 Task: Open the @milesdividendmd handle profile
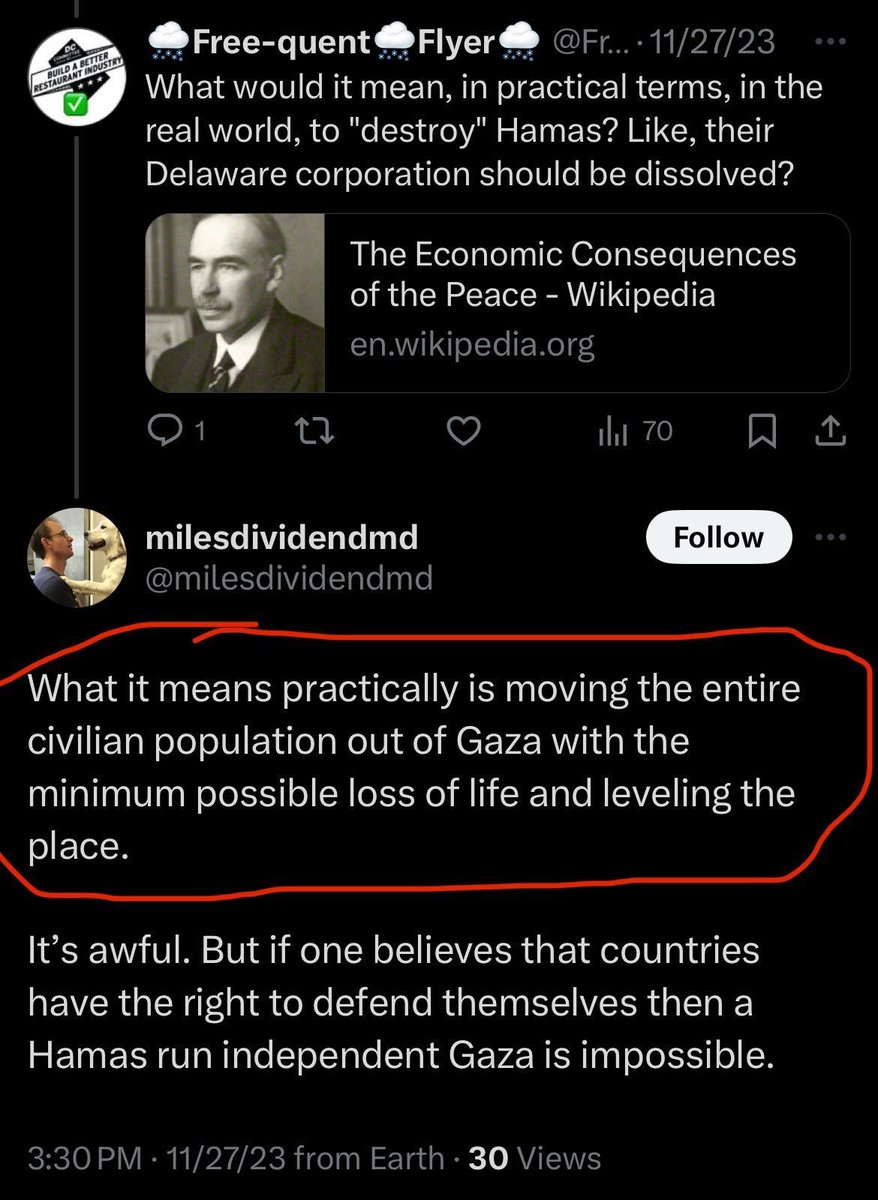[289, 578]
